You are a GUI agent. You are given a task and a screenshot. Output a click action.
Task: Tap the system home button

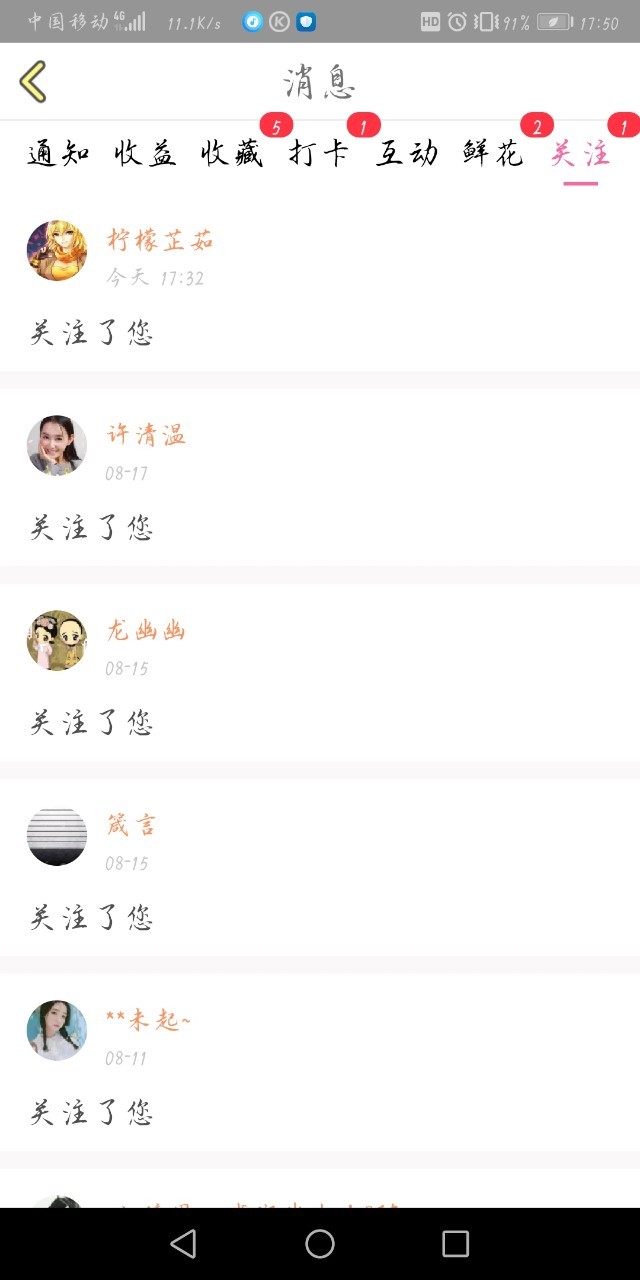pyautogui.click(x=320, y=1243)
